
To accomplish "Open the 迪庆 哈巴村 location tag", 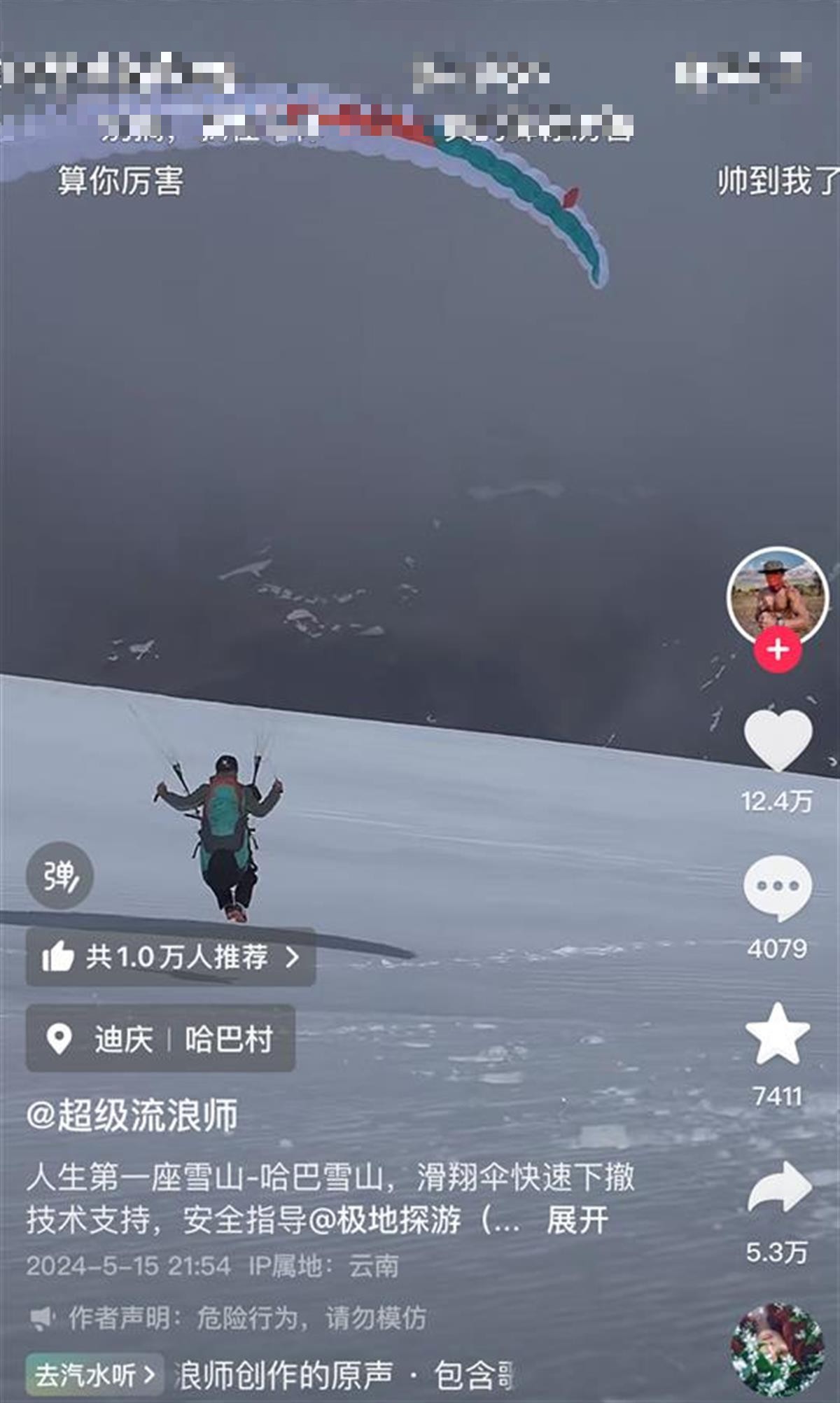I will (x=160, y=1038).
